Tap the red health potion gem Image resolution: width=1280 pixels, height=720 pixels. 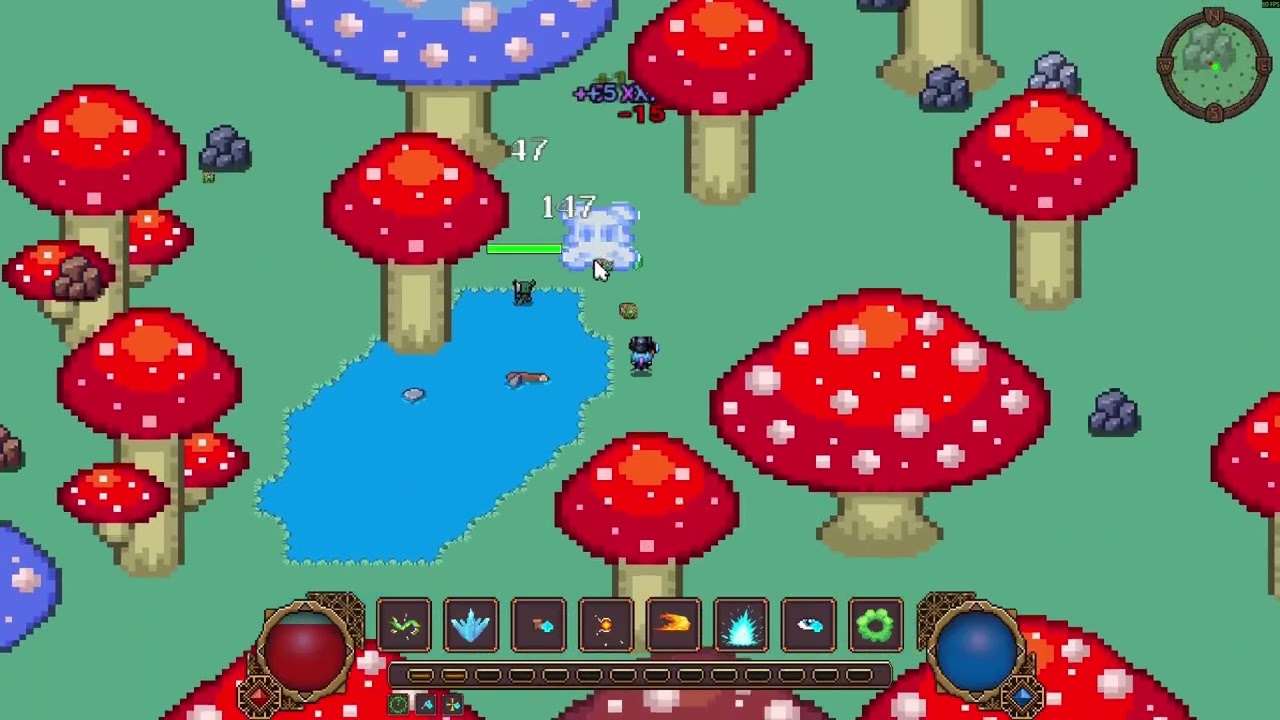coord(258,693)
